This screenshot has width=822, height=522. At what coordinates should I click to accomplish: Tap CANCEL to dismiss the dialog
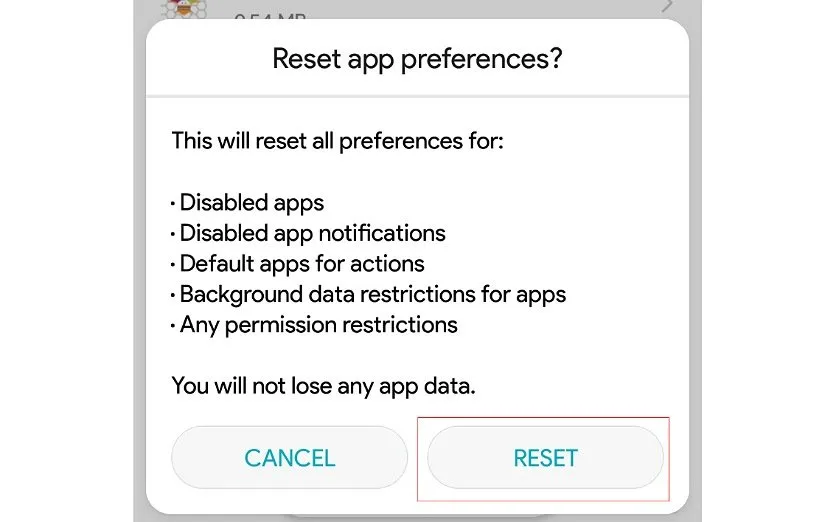click(289, 458)
